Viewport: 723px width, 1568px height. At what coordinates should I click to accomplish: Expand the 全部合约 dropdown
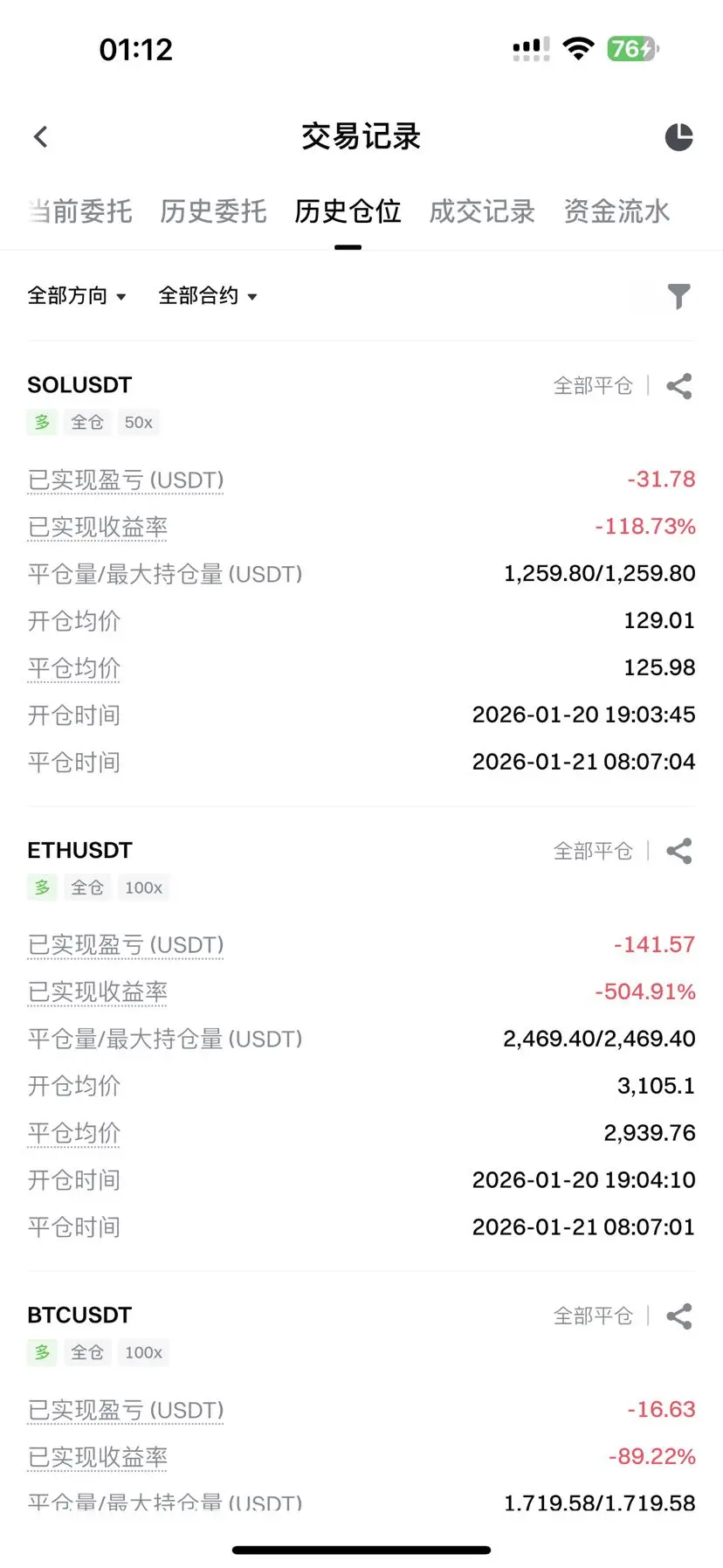pos(208,296)
